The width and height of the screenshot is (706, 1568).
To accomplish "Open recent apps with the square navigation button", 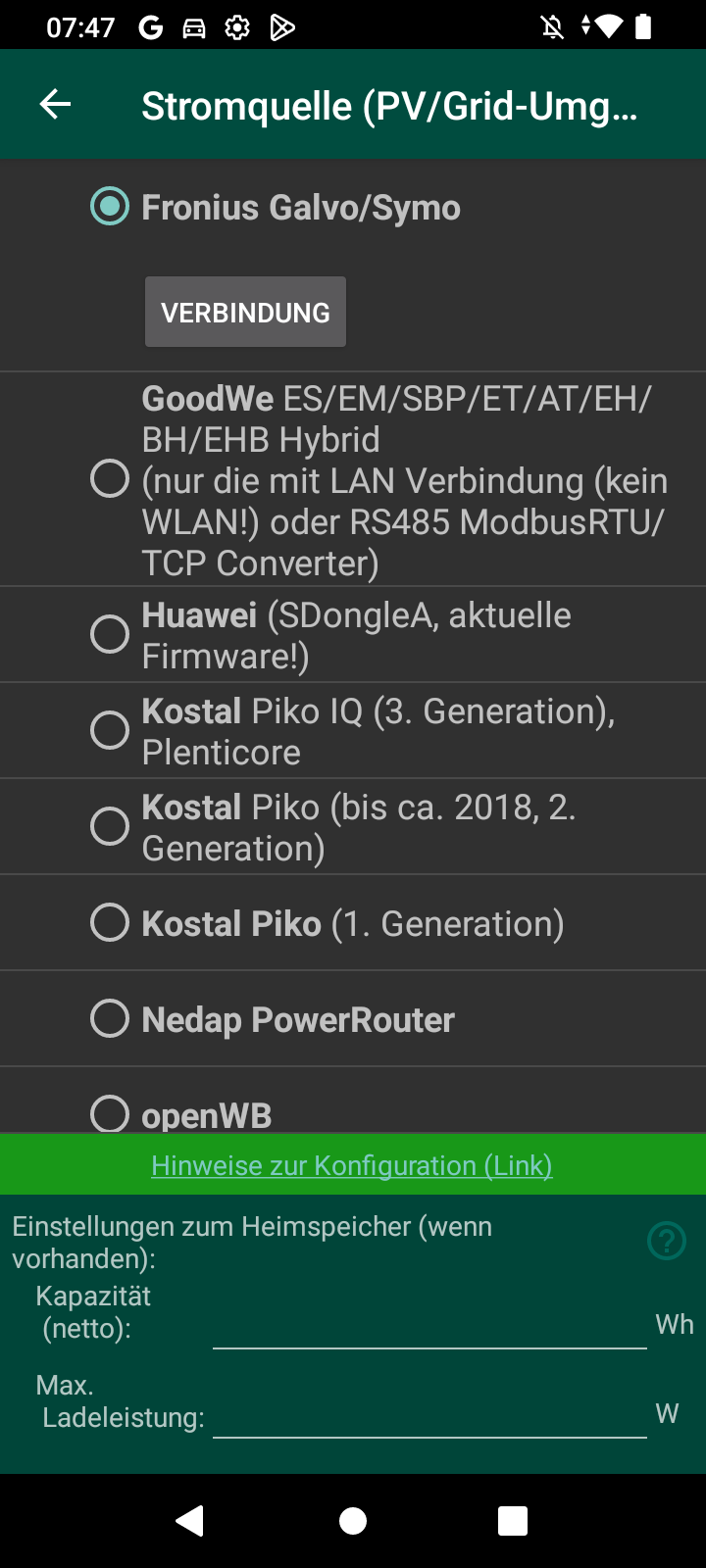I will pyautogui.click(x=511, y=1521).
